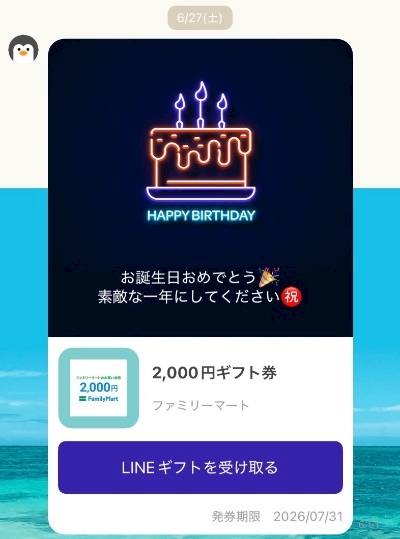Viewport: 400px width, 539px height.
Task: Open the Happy Birthday gift card image
Action: coord(200,188)
